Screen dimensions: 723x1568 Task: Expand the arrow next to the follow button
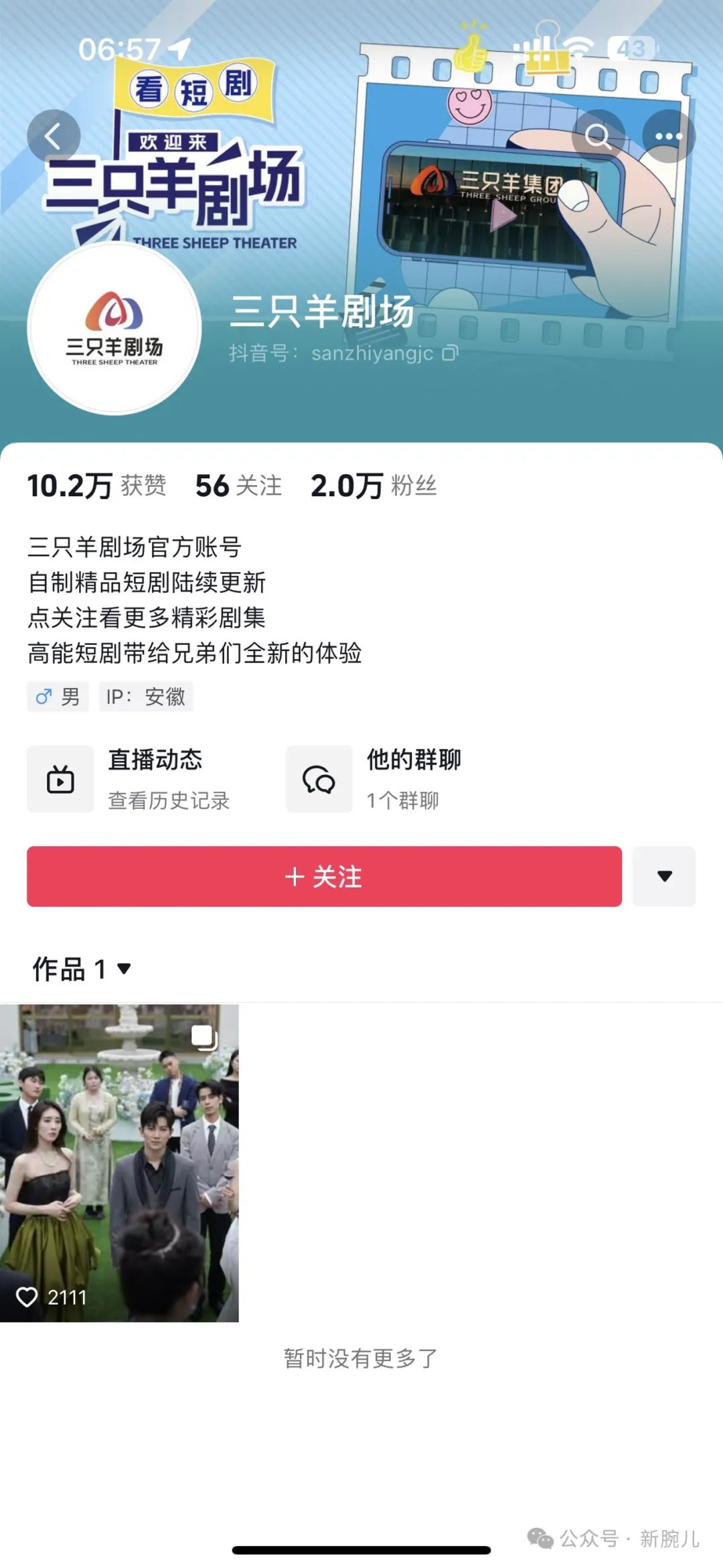(664, 876)
